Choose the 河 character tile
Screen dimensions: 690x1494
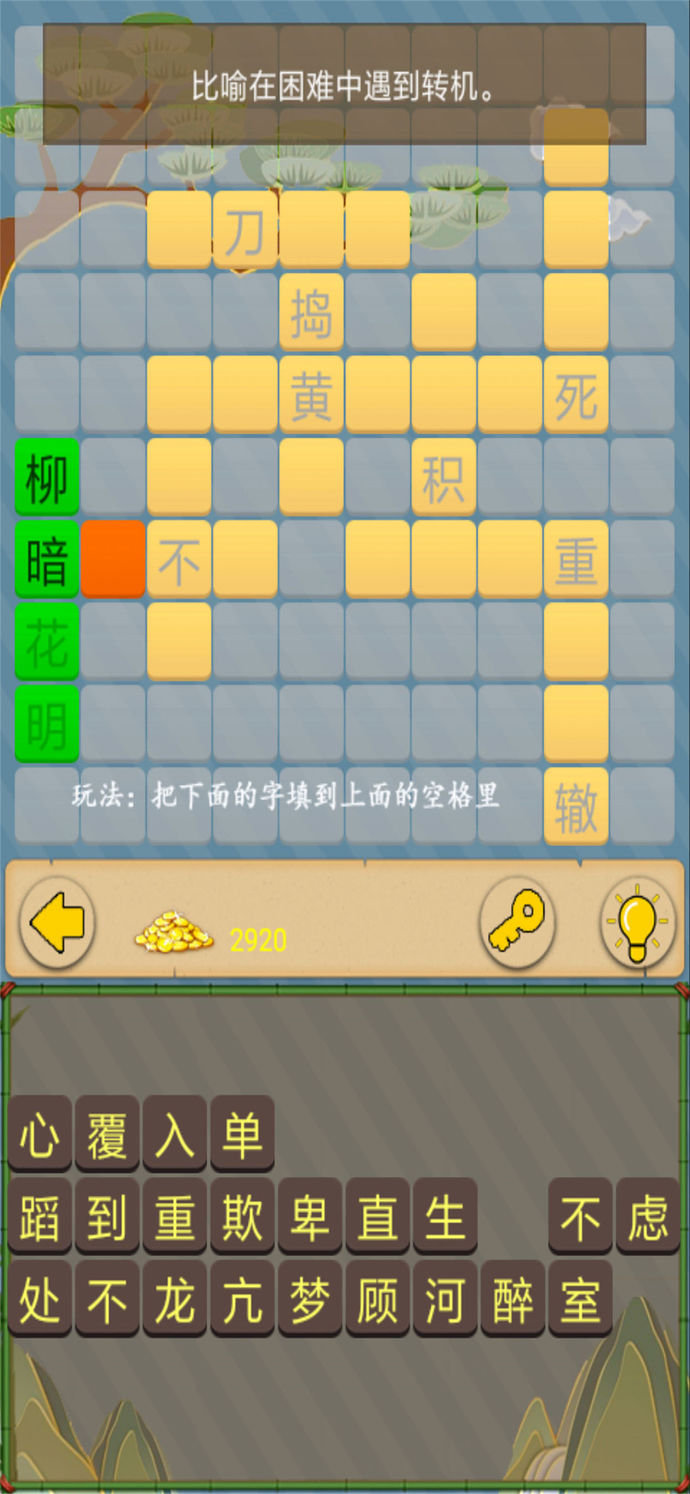445,1299
